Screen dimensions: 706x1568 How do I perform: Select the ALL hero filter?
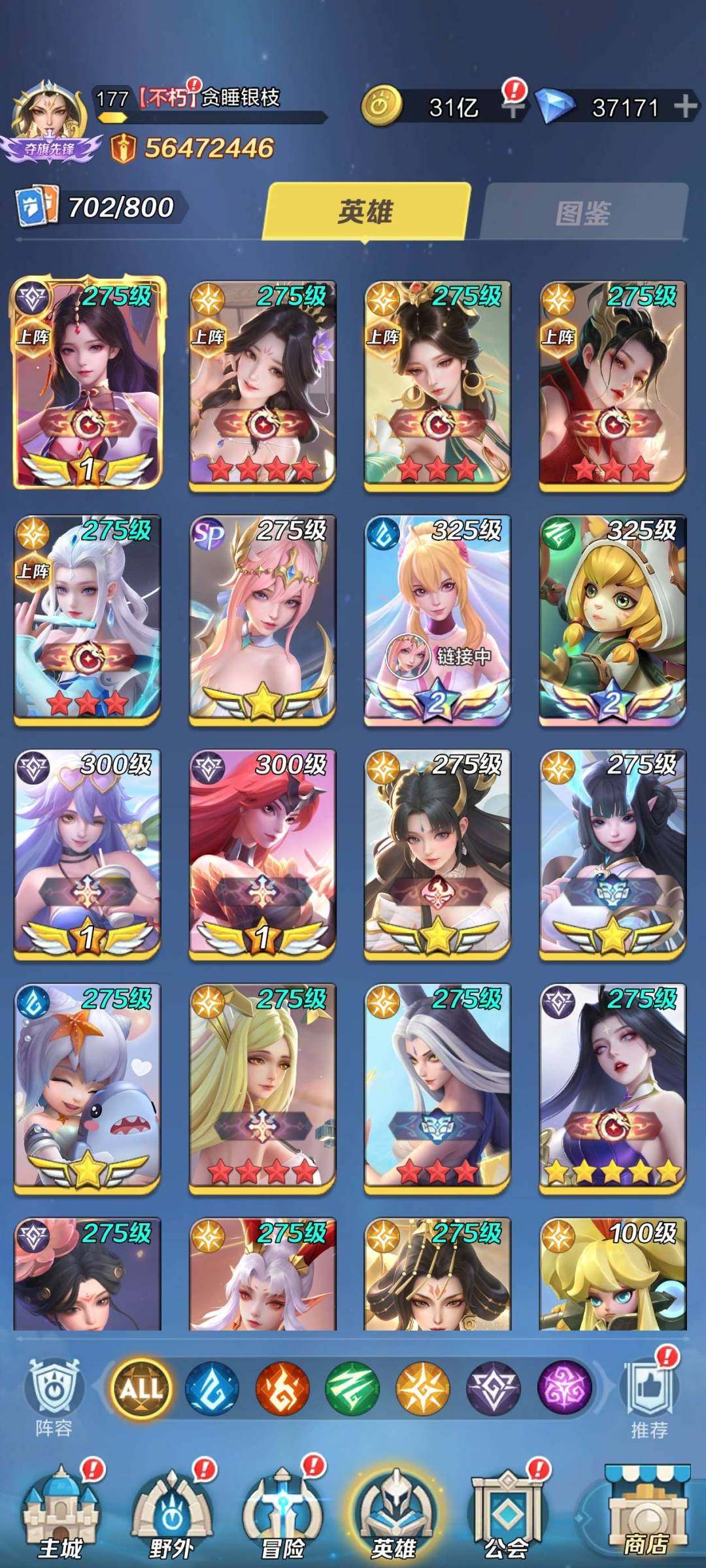pyautogui.click(x=141, y=1388)
